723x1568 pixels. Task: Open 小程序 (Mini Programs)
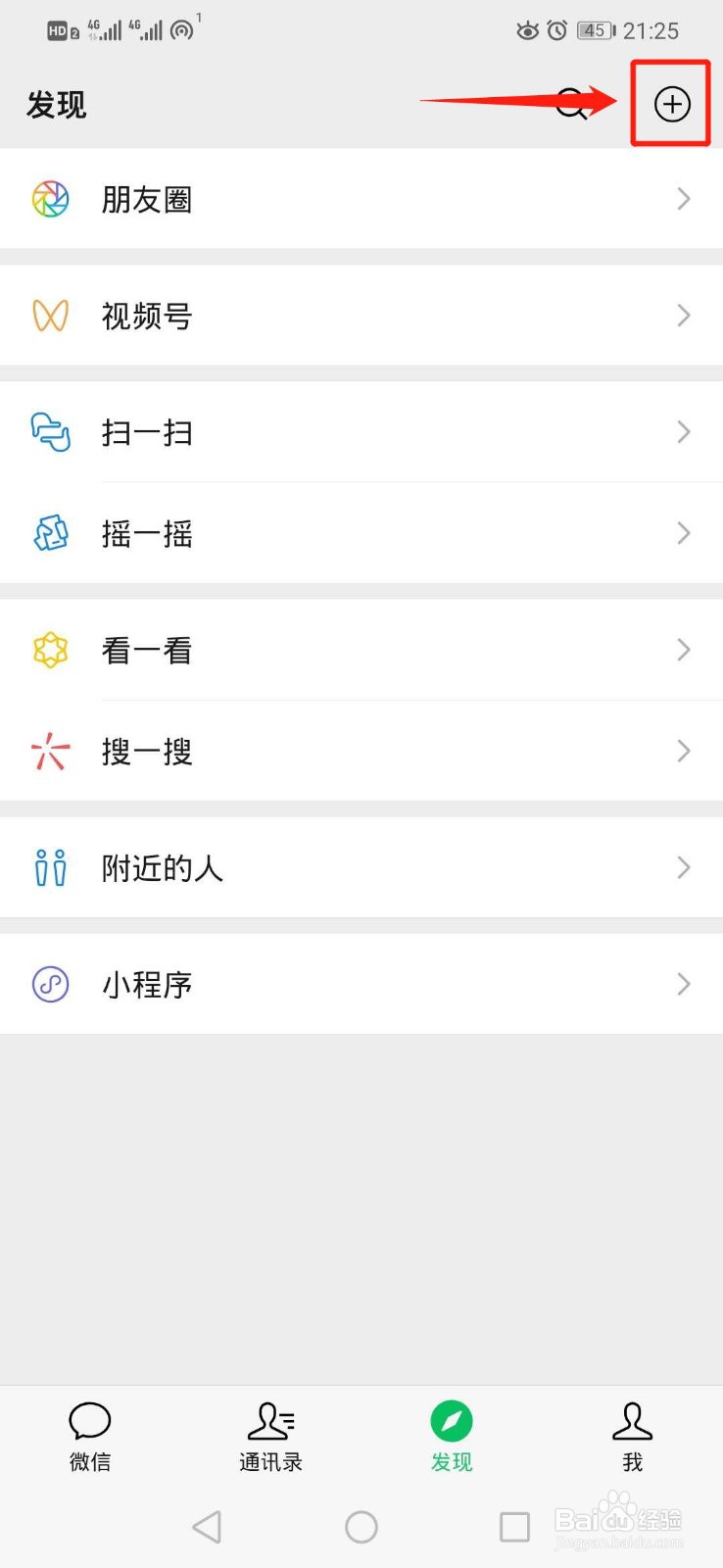[147, 984]
